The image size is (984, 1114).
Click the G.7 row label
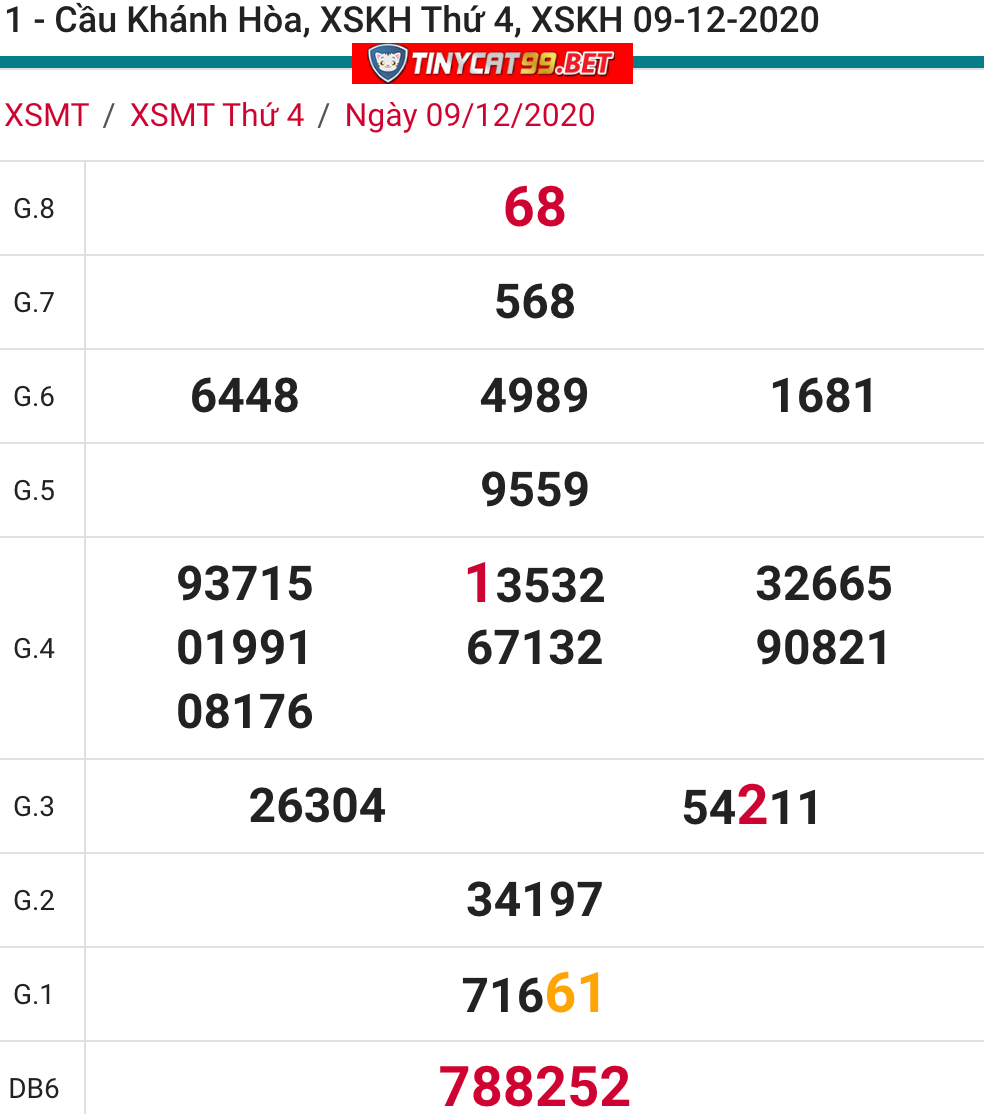click(x=35, y=301)
